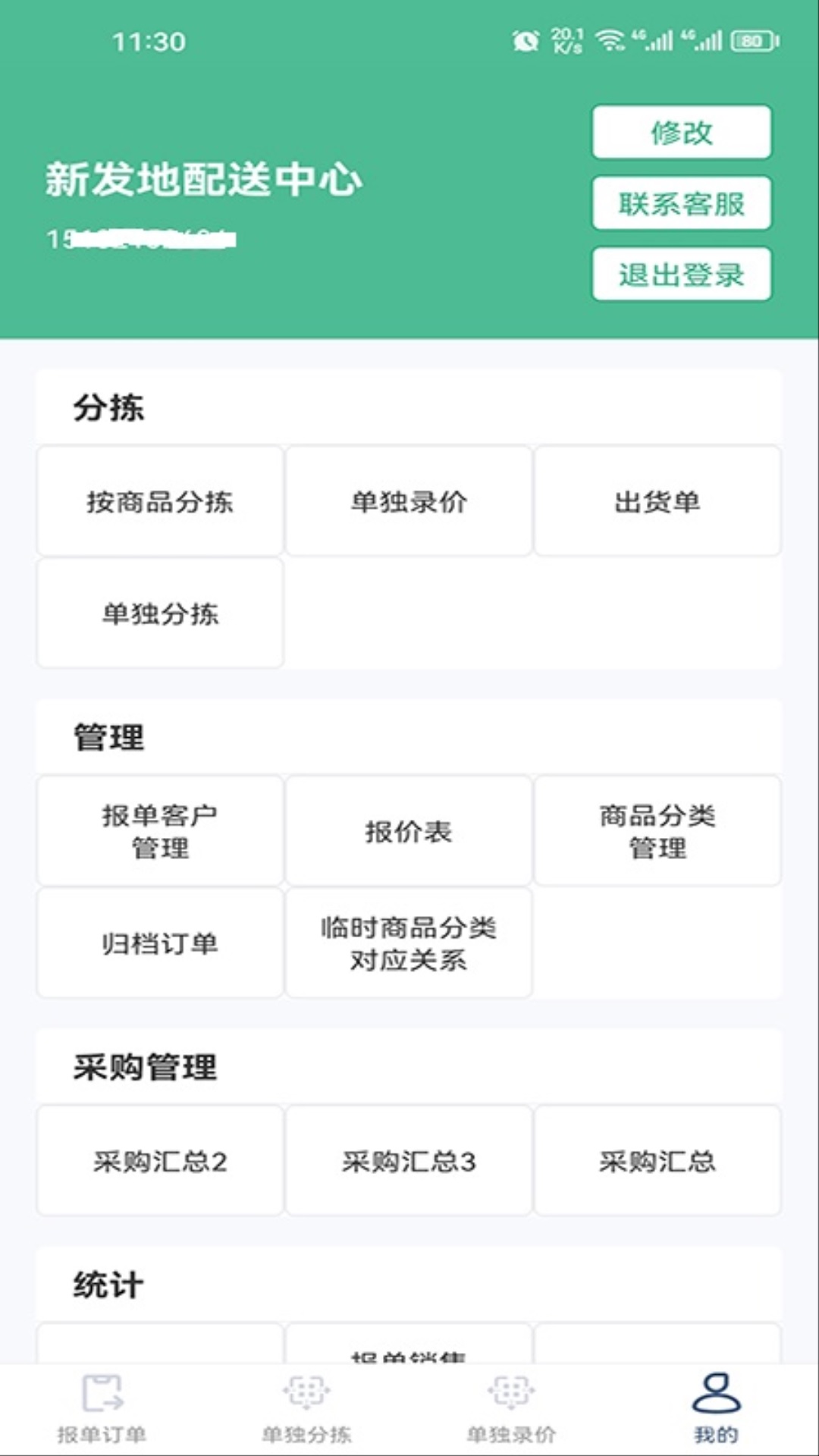The image size is (819, 1456).
Task: Open 联系客服 customer service
Action: pos(681,203)
